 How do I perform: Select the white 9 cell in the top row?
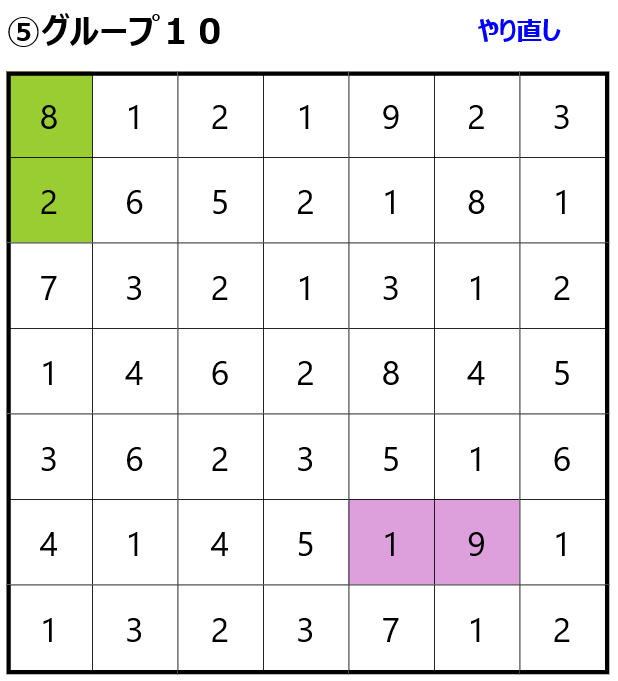point(391,118)
